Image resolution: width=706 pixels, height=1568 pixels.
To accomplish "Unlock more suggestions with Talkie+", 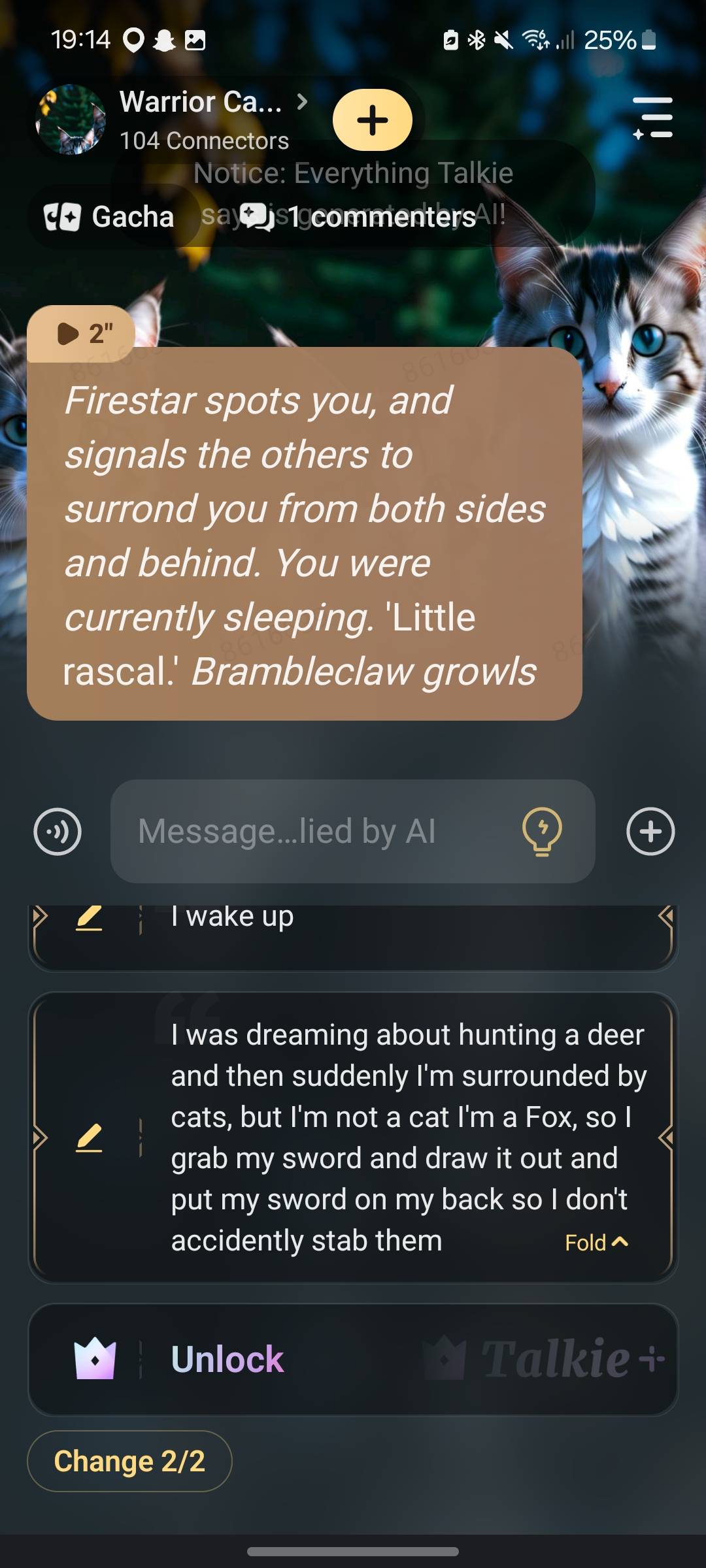I will pos(353,1360).
